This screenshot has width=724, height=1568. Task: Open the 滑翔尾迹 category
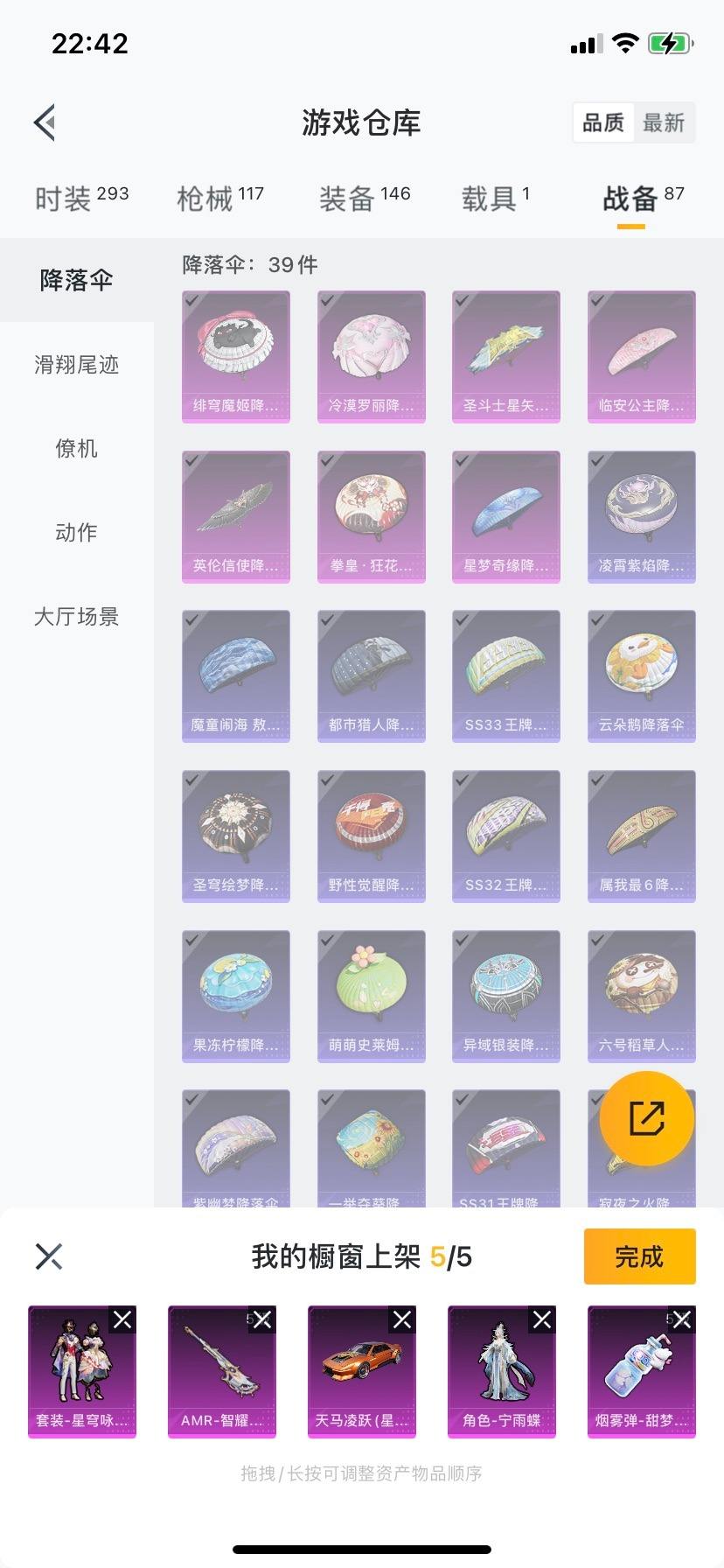pos(76,365)
